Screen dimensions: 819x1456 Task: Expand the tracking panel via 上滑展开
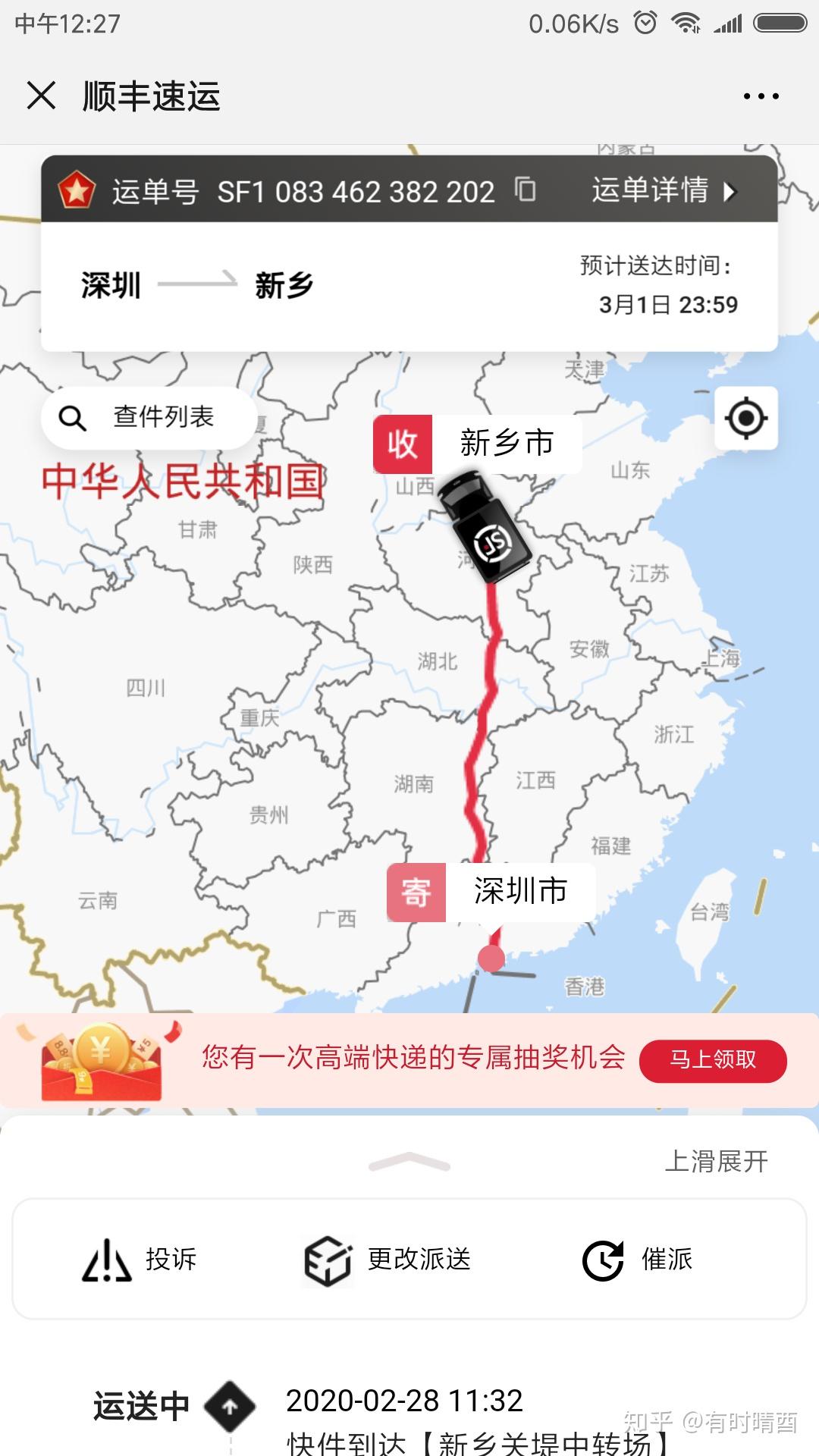(x=716, y=1161)
